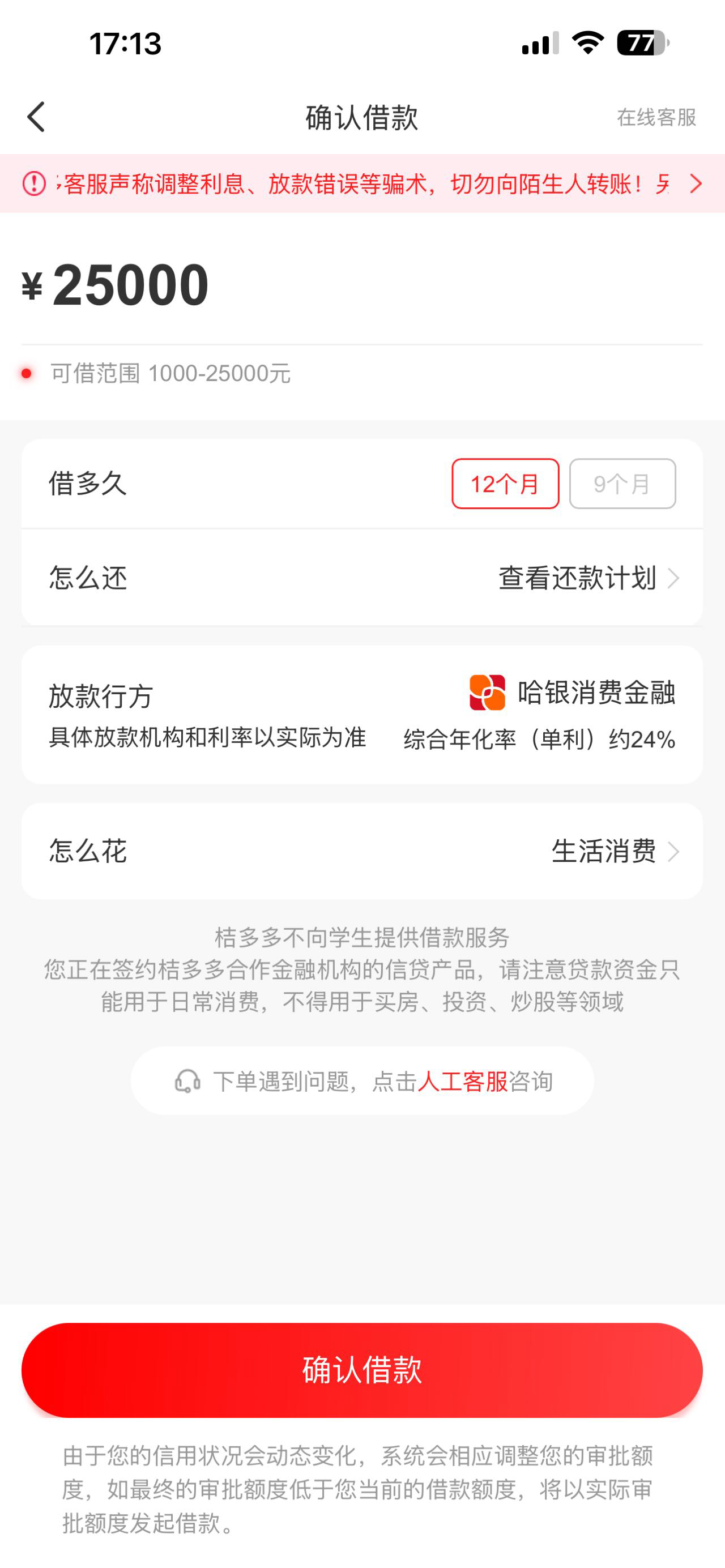Confirm the loan with 确认借款 button
Viewport: 725px width, 1568px height.
tap(362, 1370)
